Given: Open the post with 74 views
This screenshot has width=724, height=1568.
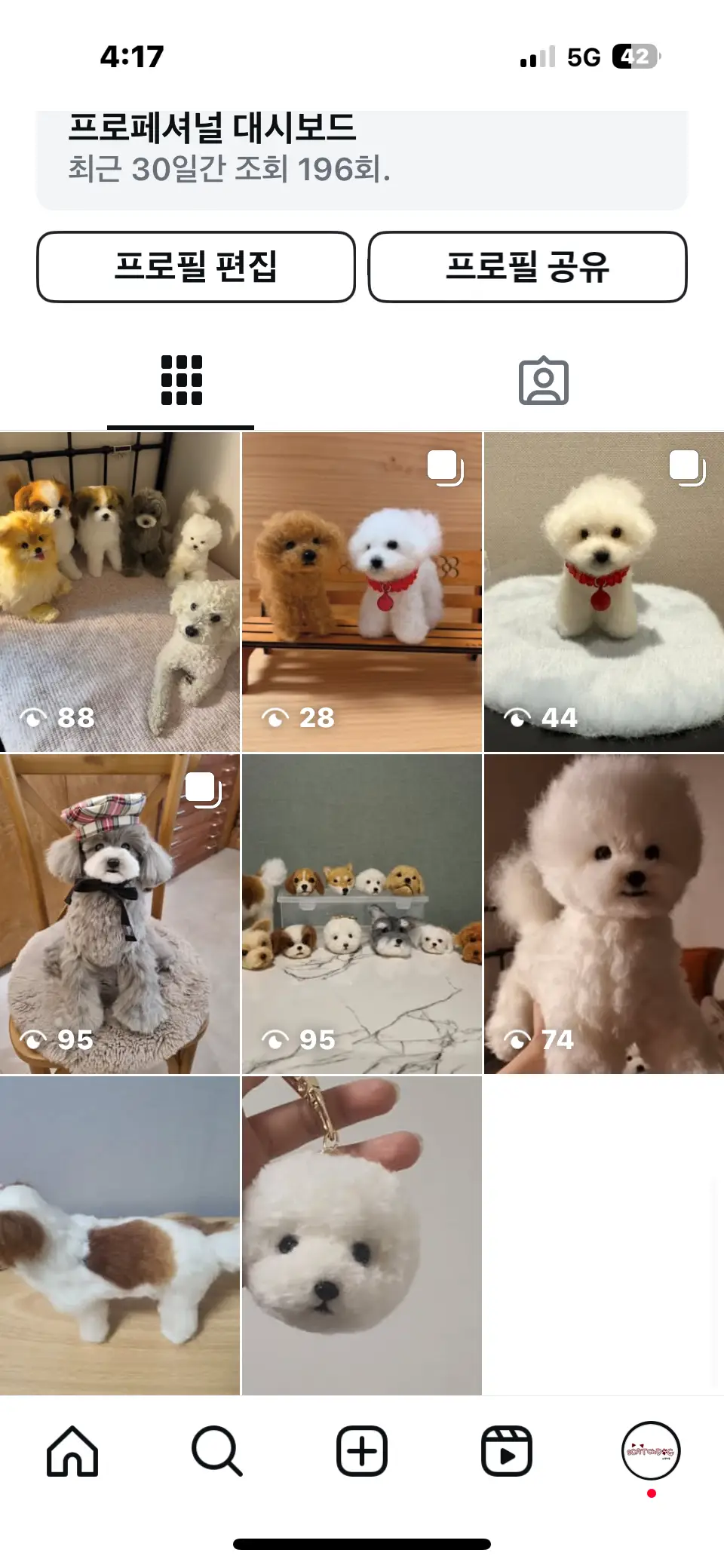Looking at the screenshot, I should 603,914.
